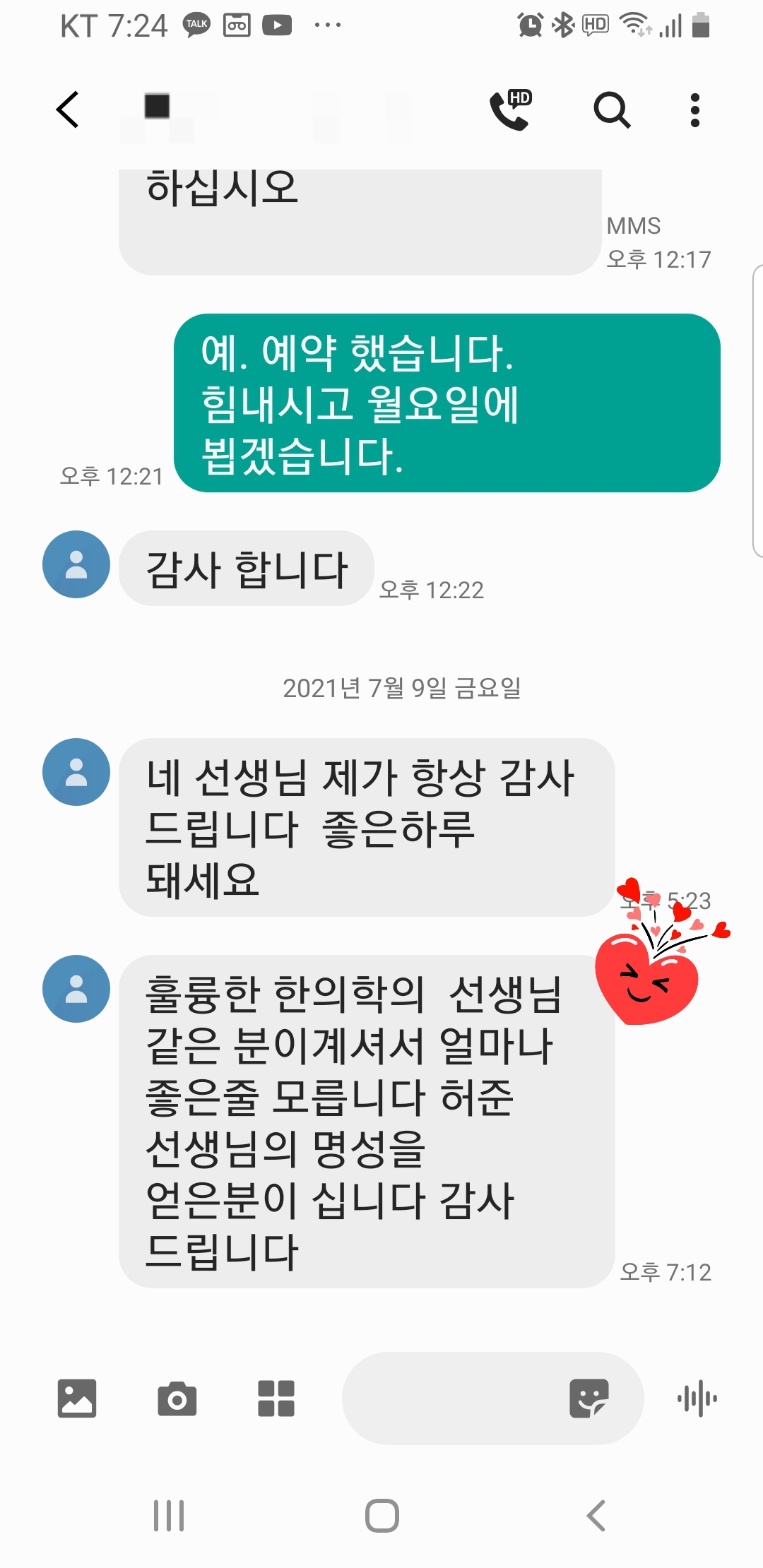Open recent apps from the navigation bar
This screenshot has height=1568, width=763.
(x=169, y=1516)
